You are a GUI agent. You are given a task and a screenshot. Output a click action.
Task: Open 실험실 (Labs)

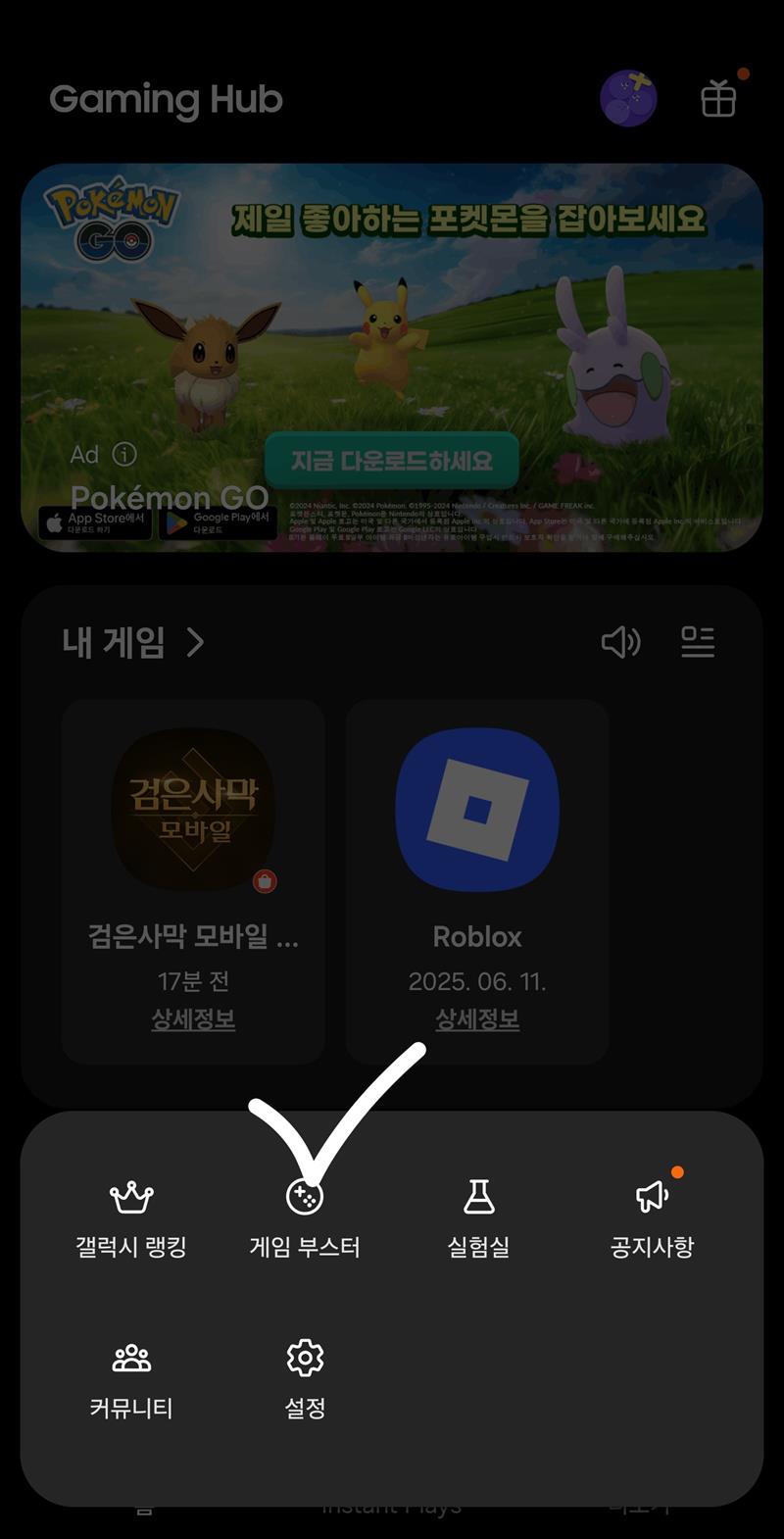pyautogui.click(x=478, y=1218)
